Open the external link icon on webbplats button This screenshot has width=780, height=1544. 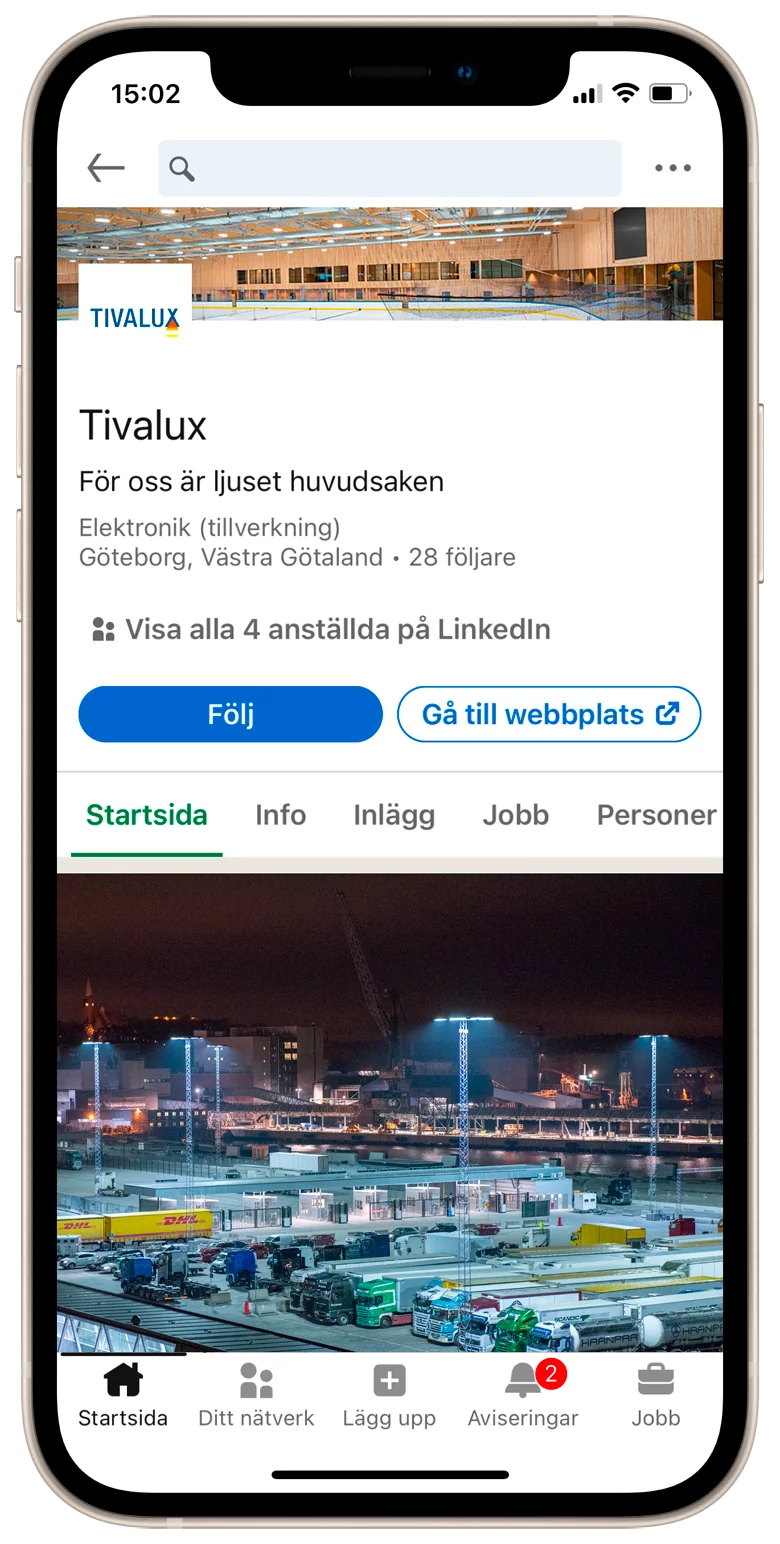668,714
